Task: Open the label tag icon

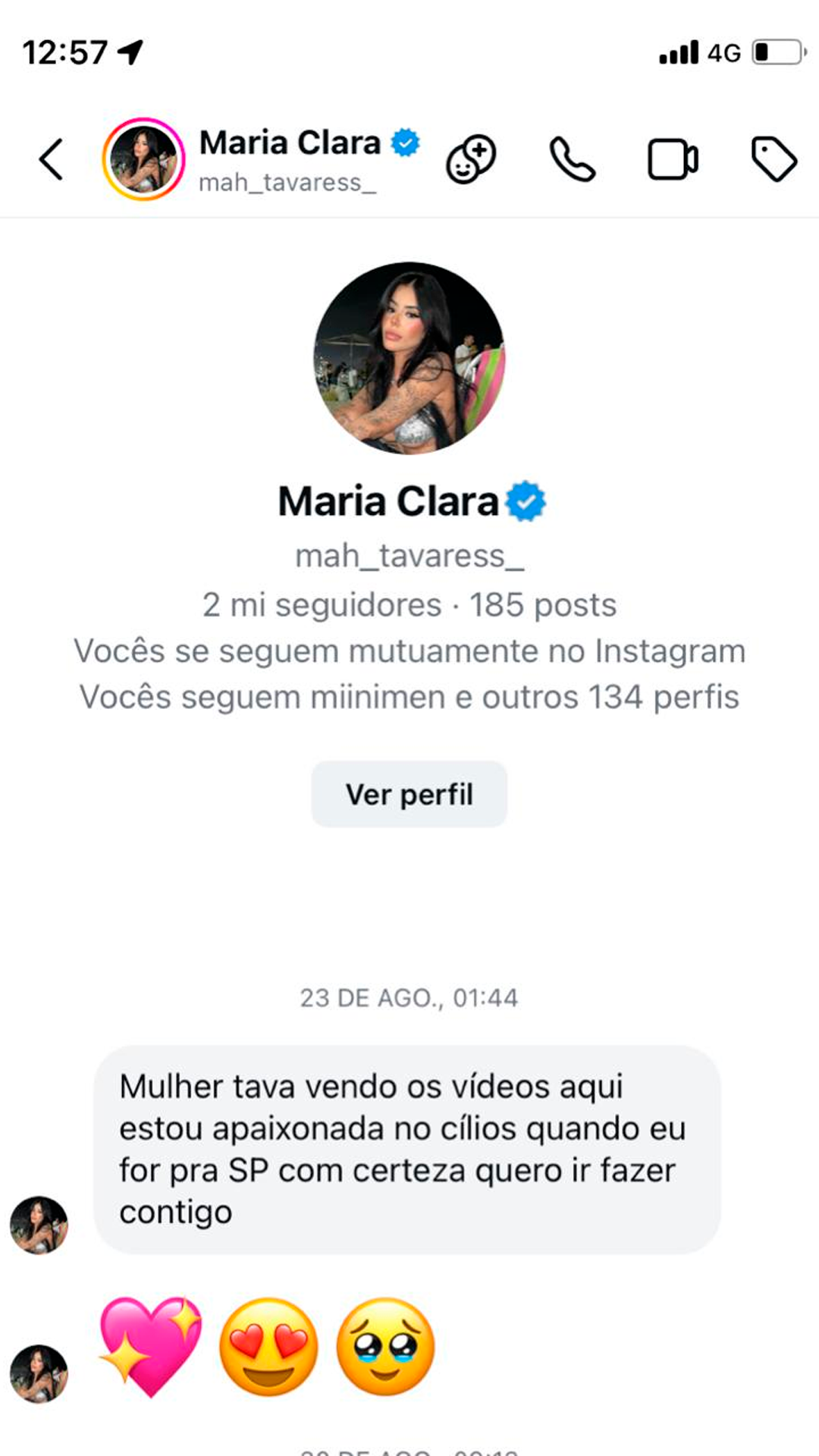Action: [x=773, y=159]
